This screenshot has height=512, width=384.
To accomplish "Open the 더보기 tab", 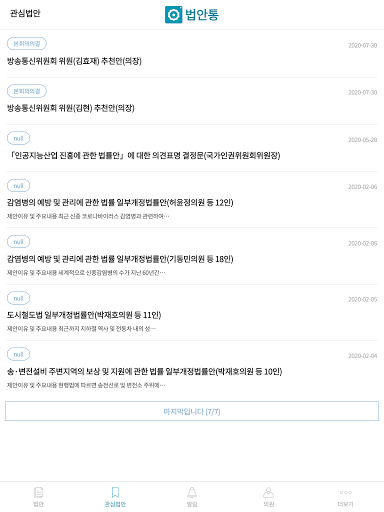I will pyautogui.click(x=346, y=497).
